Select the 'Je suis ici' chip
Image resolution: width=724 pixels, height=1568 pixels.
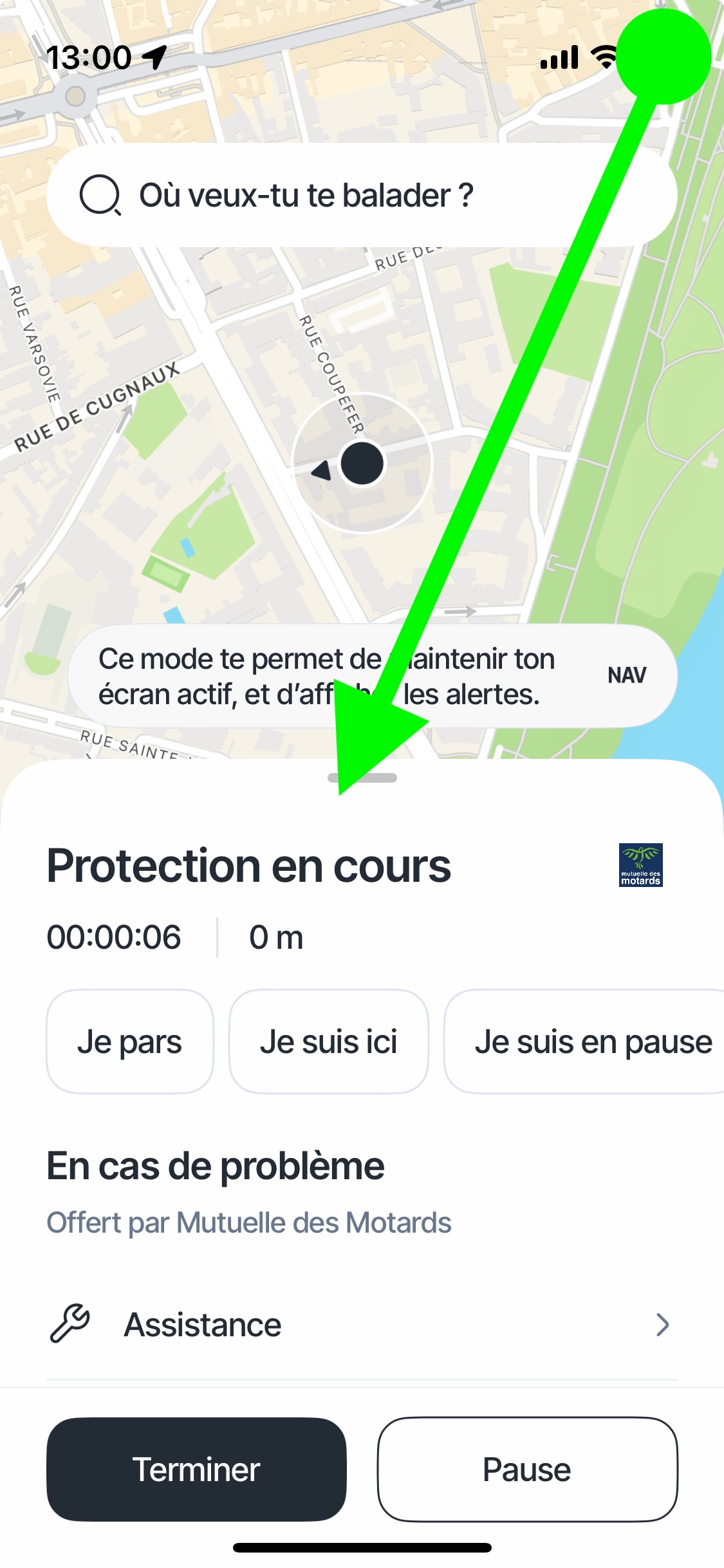coord(328,1041)
